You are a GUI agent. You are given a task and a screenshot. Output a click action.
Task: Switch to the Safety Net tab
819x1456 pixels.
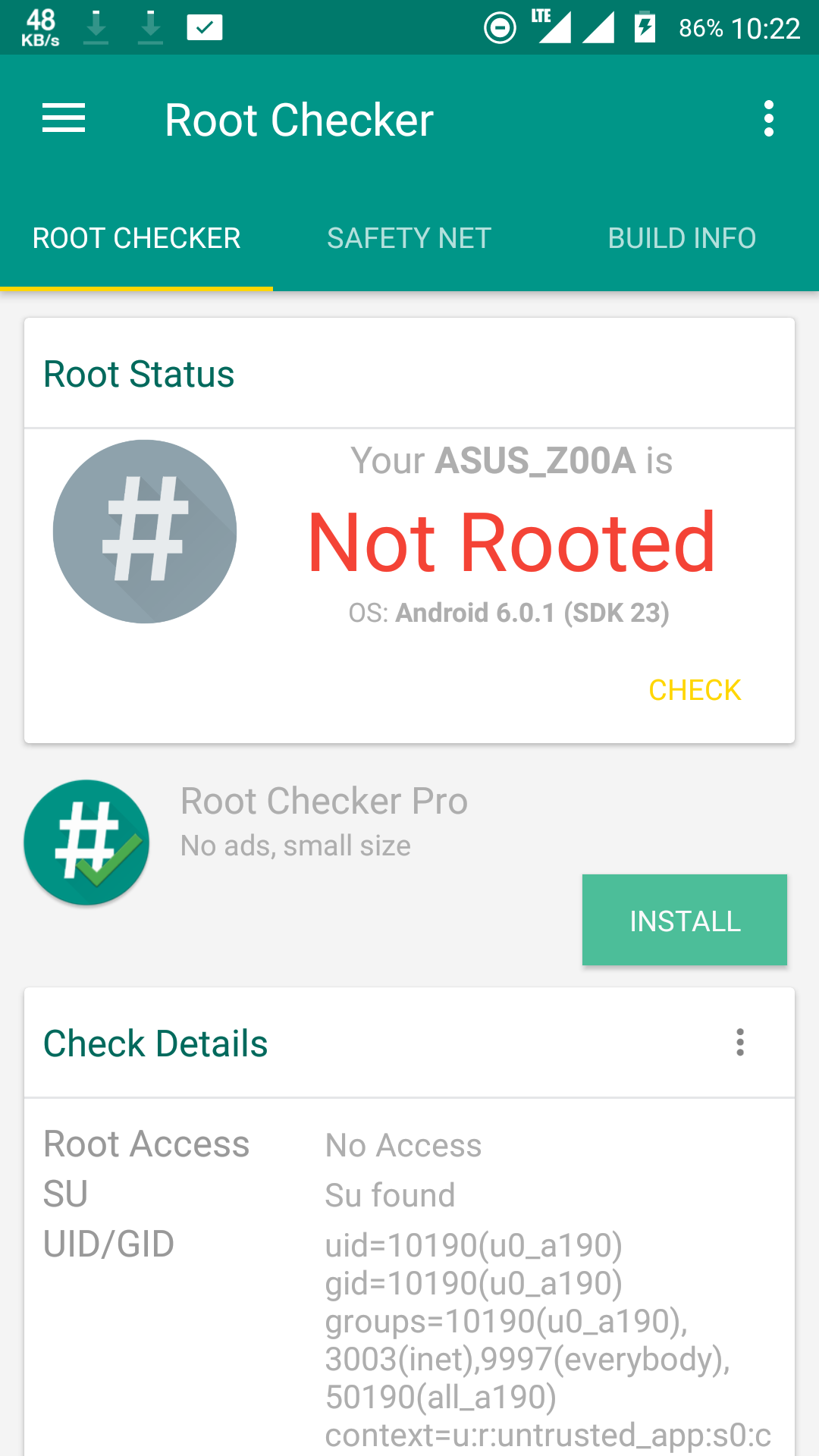click(409, 238)
